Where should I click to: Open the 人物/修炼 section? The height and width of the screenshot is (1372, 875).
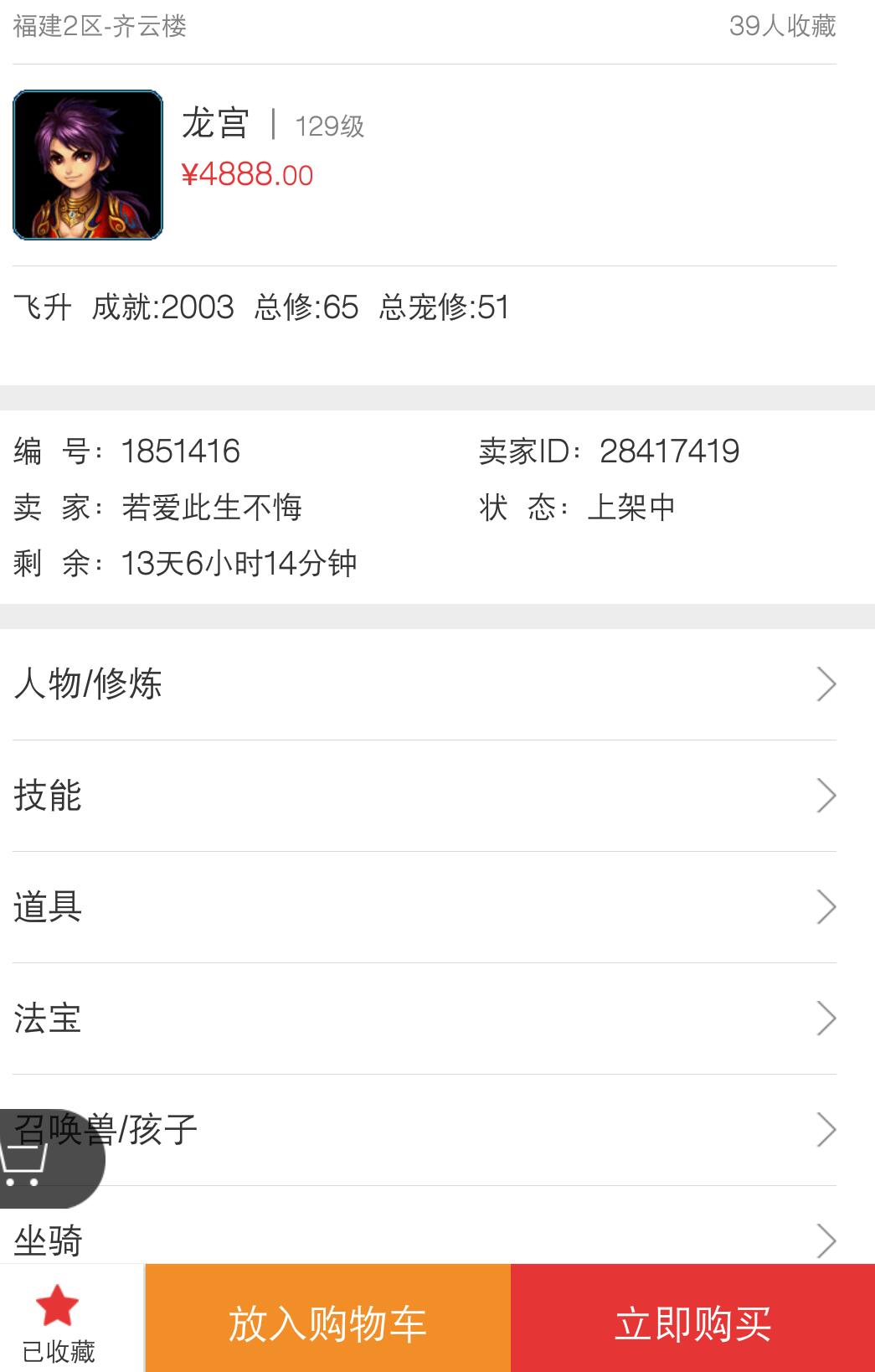click(425, 684)
